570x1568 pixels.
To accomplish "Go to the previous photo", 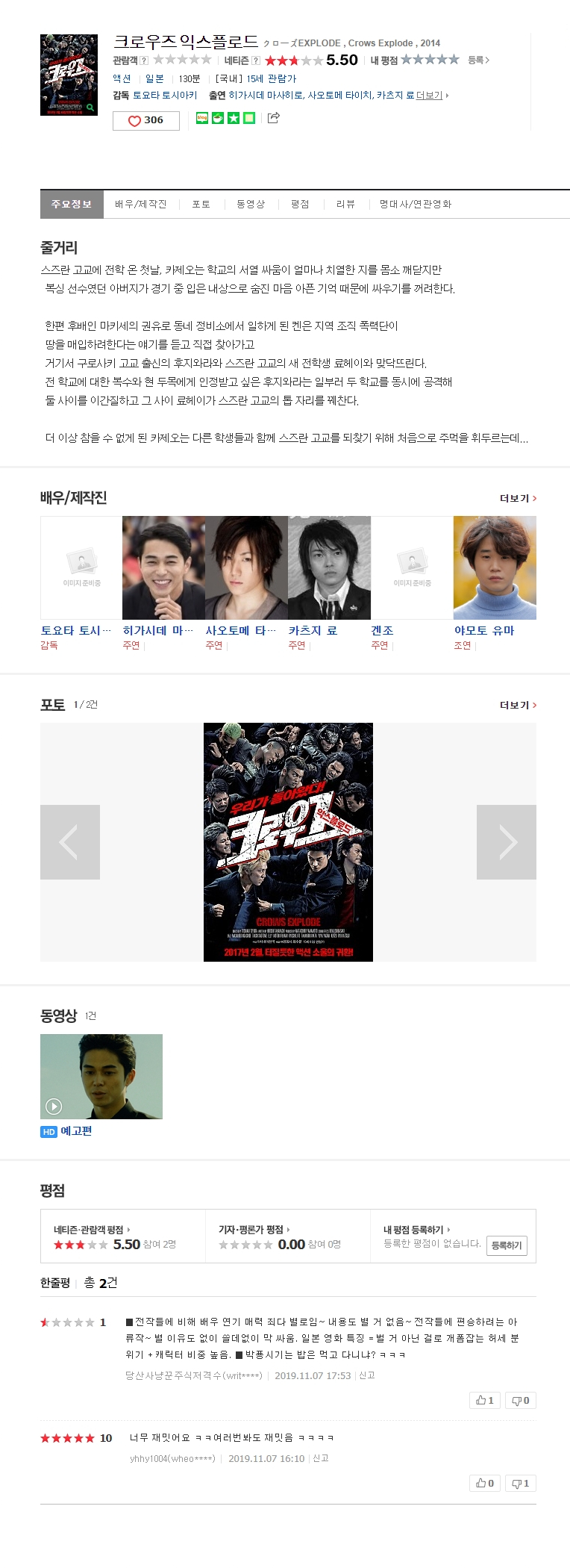I will point(69,842).
